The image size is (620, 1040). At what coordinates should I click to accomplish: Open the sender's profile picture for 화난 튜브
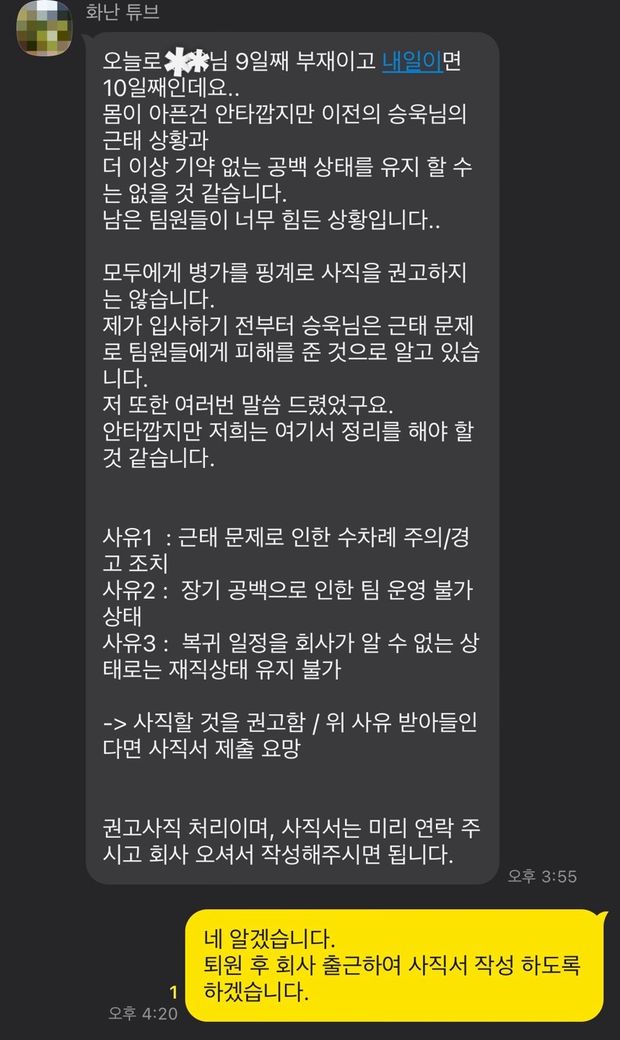click(43, 31)
